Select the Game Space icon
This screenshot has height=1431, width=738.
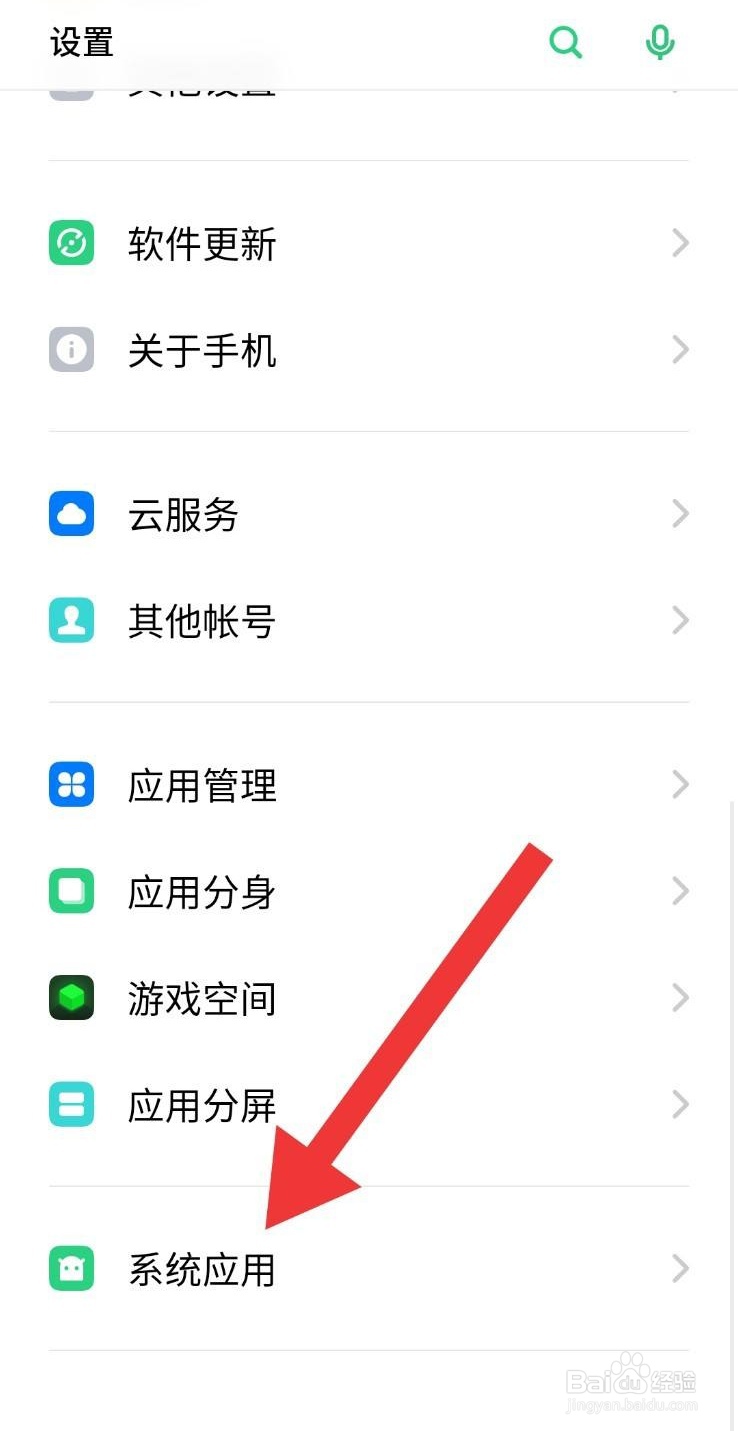coord(70,997)
